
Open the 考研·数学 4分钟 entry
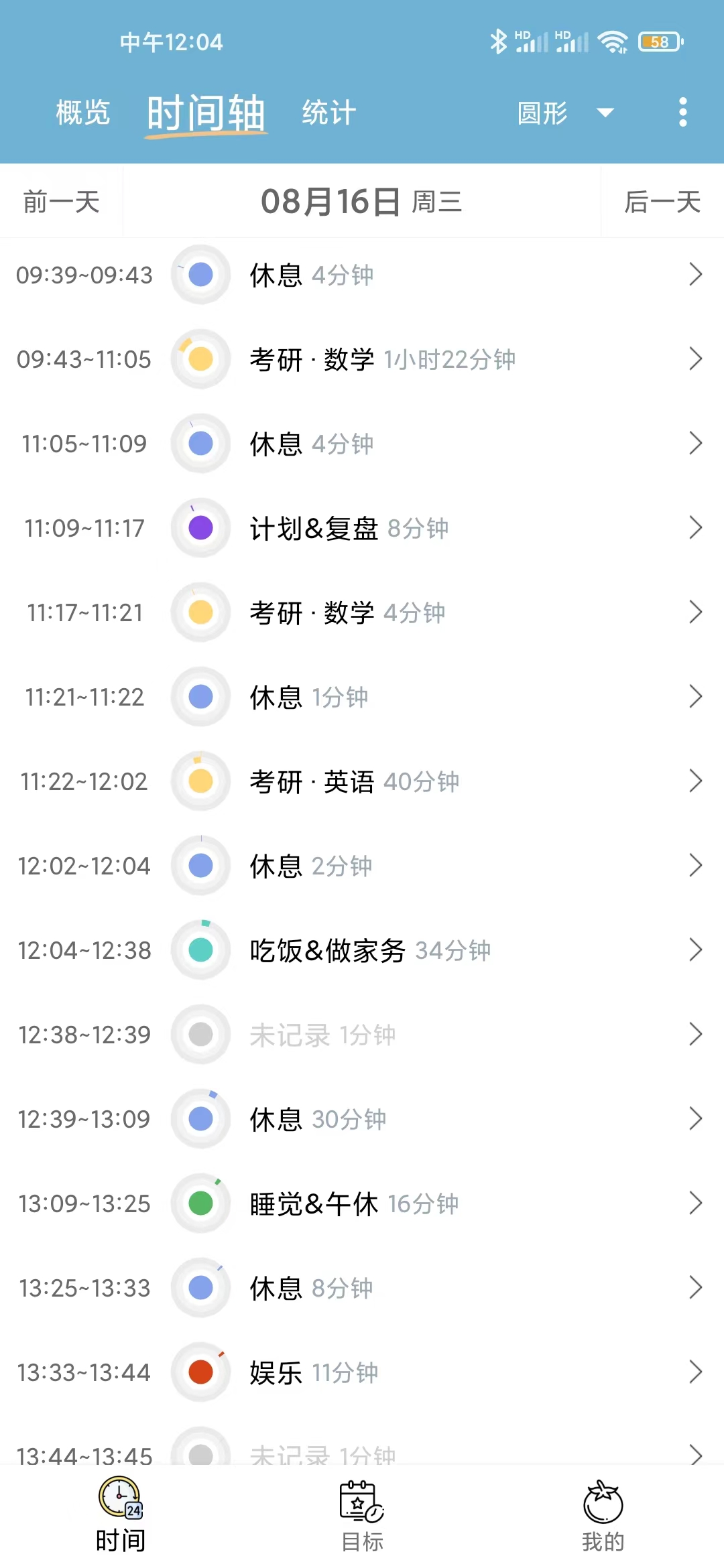[x=362, y=612]
